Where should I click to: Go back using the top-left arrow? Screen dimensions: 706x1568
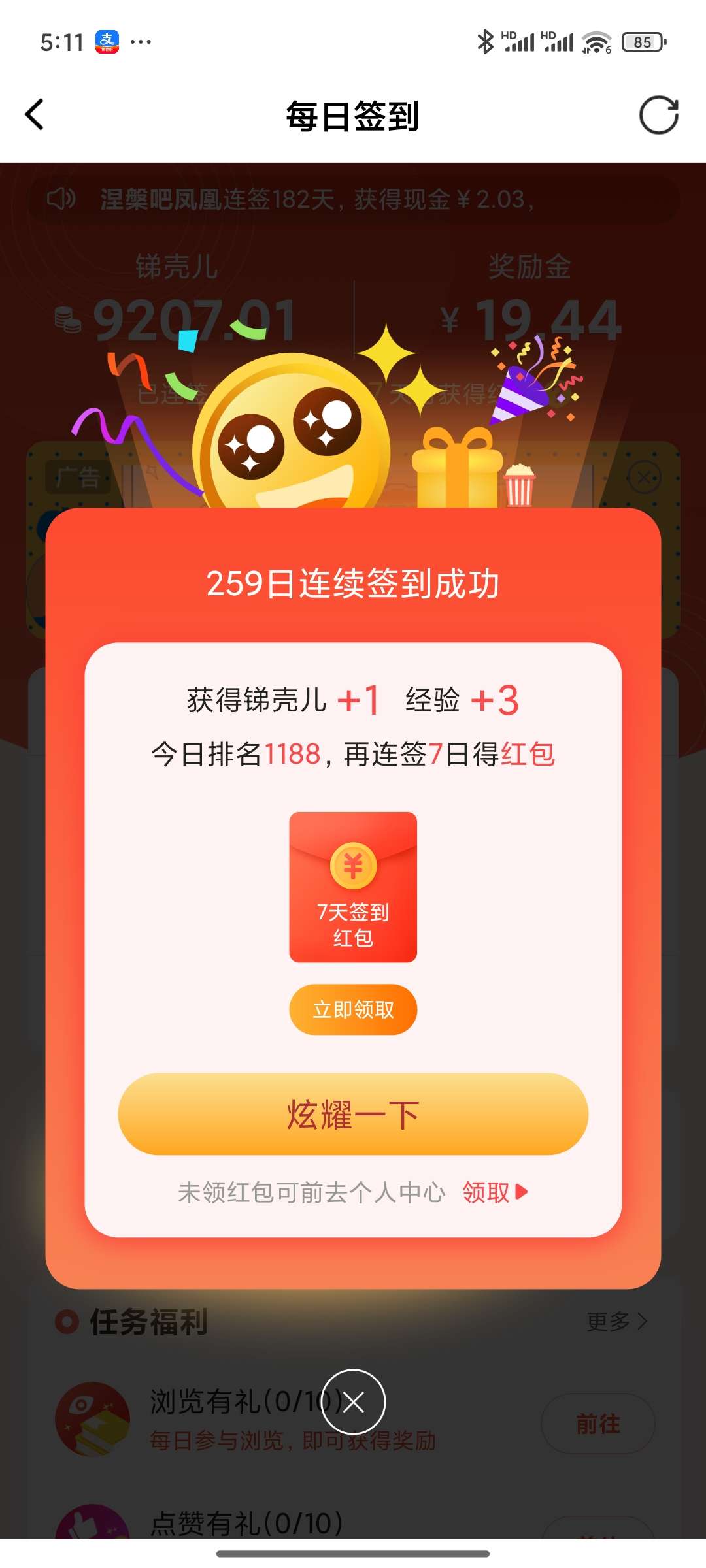coord(34,115)
